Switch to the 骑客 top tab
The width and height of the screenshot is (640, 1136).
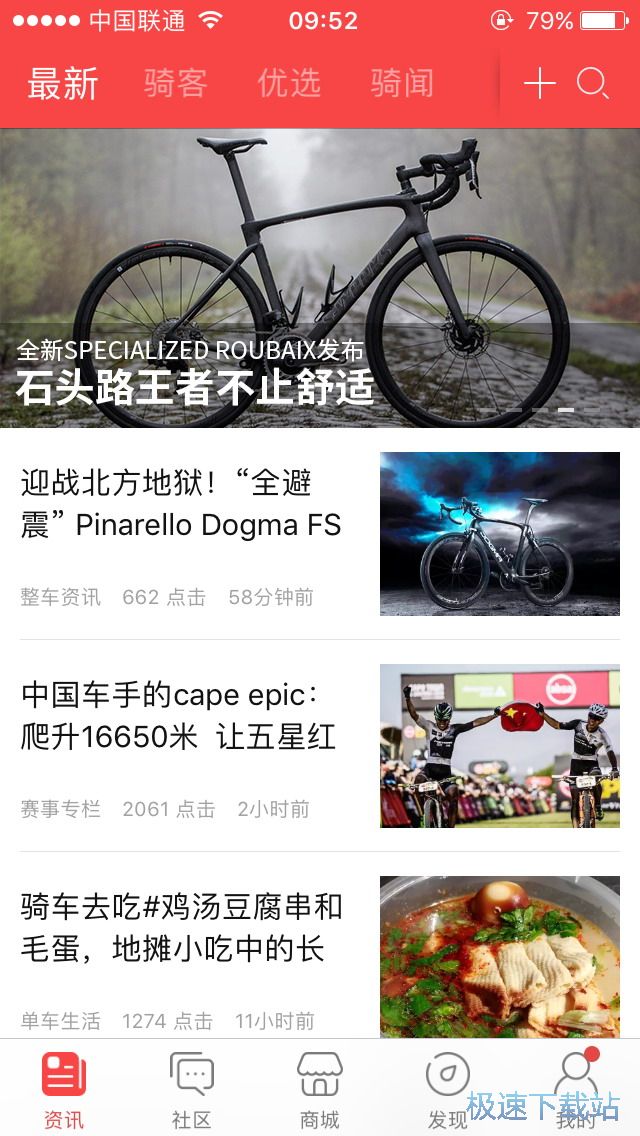(x=175, y=84)
